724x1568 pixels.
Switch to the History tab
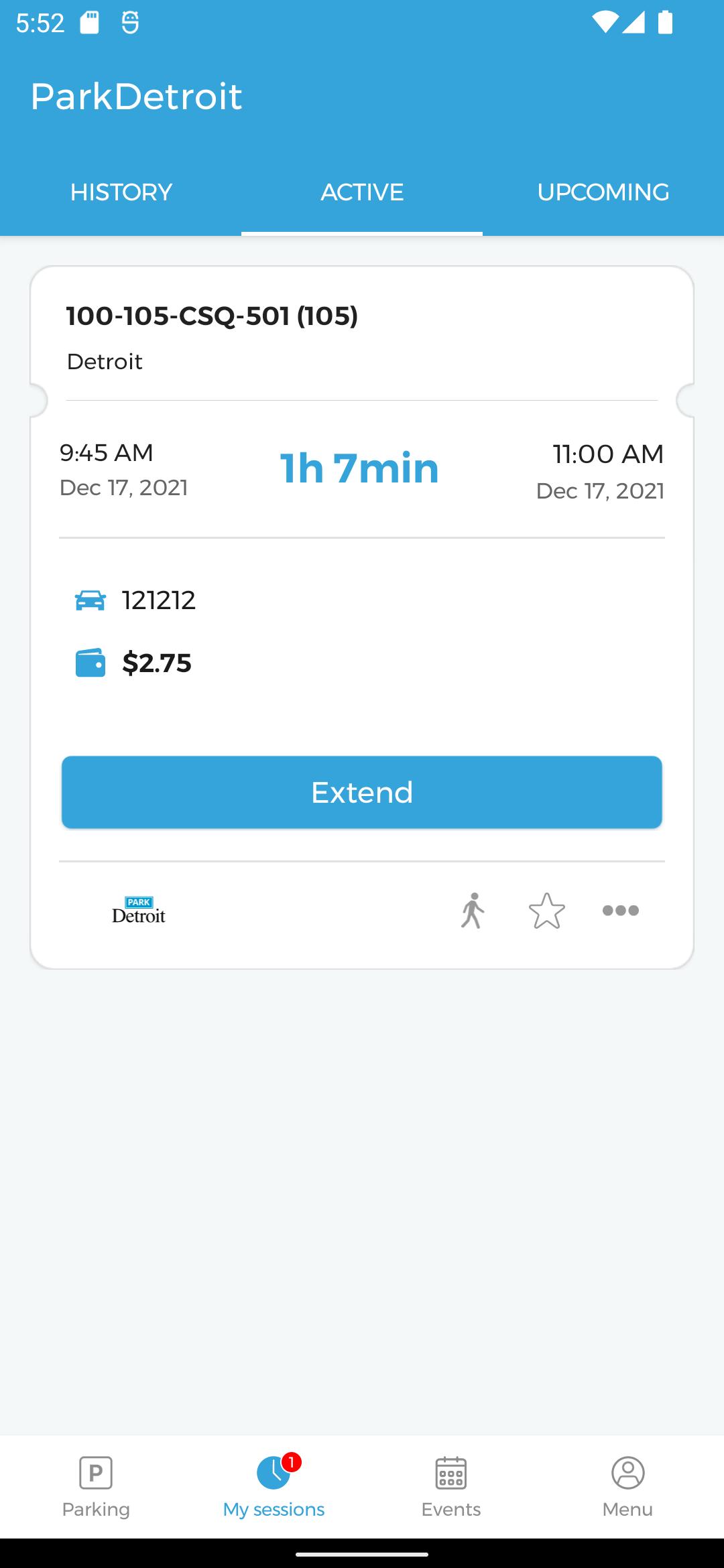click(x=121, y=192)
